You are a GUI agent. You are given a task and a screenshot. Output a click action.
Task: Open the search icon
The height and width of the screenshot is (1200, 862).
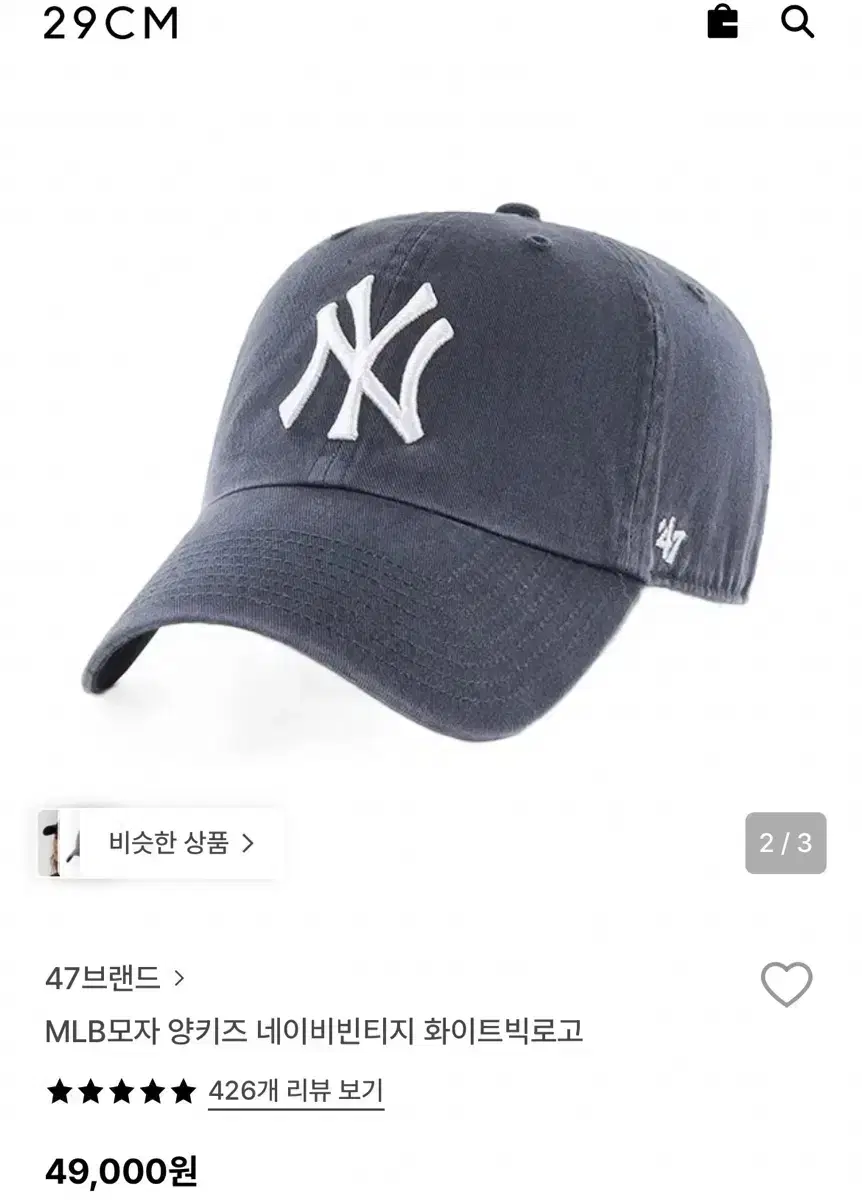(795, 24)
